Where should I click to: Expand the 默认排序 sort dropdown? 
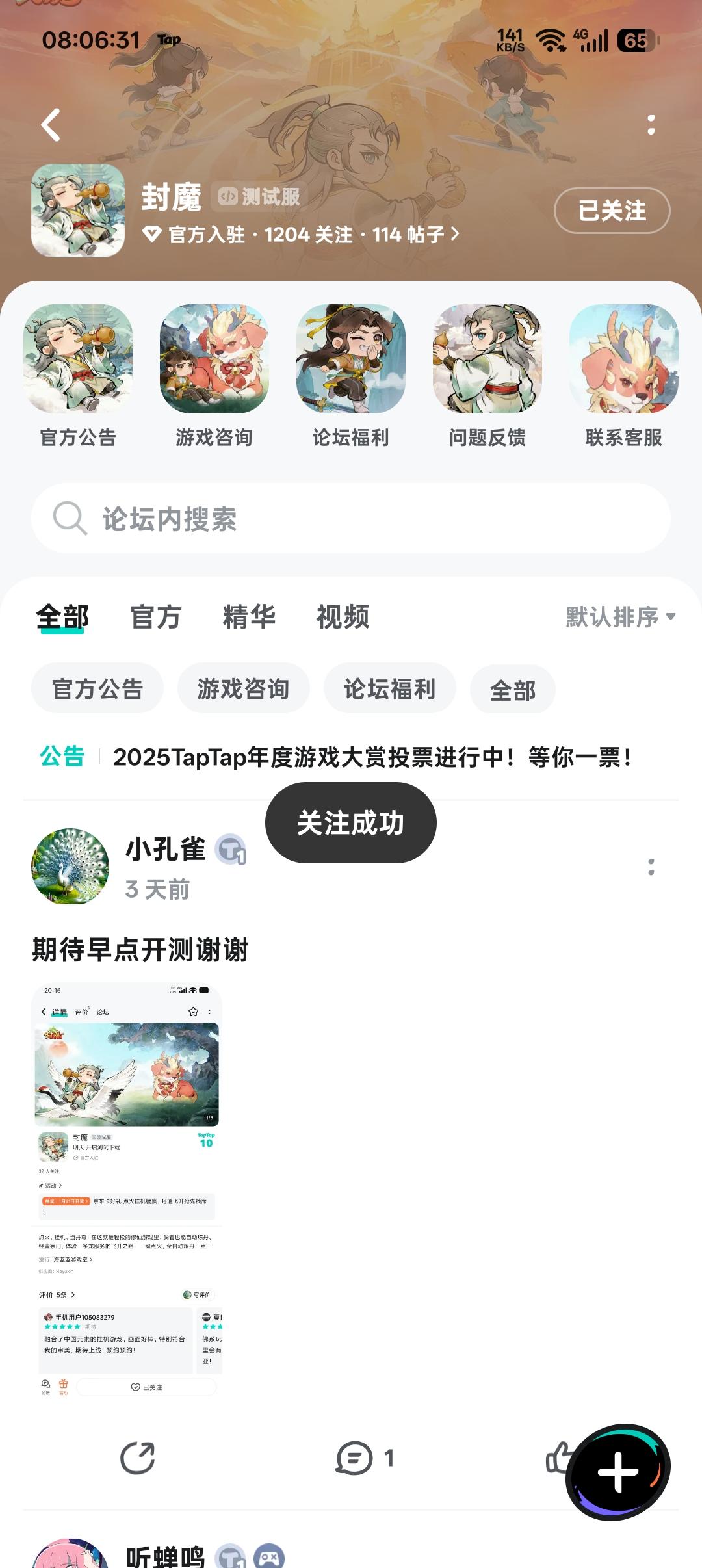pos(620,617)
